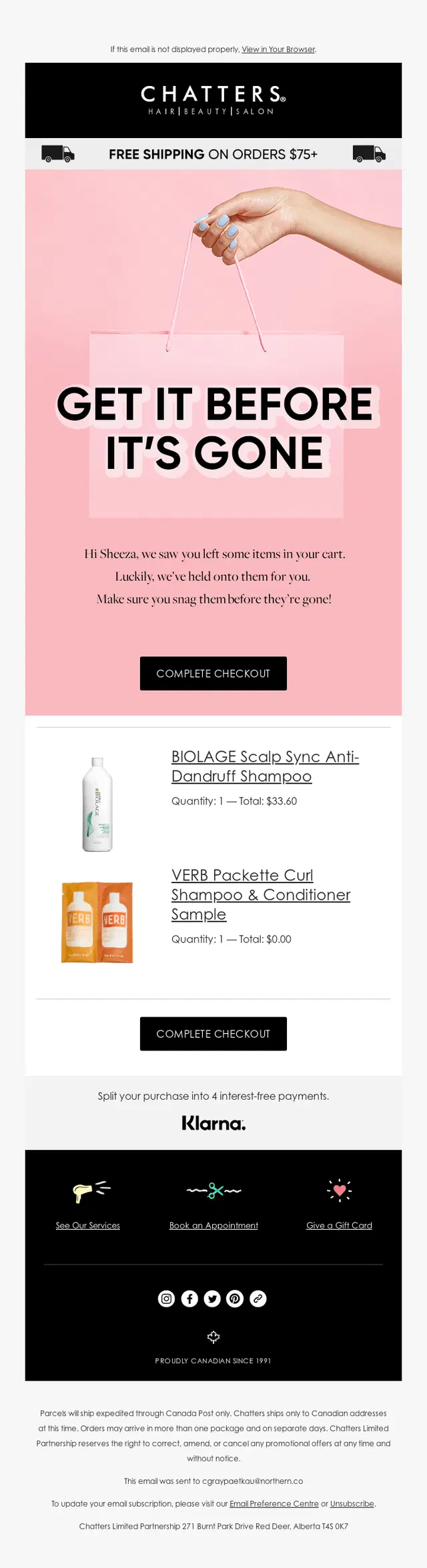Open the Twitter icon
Screen dimensions: 427x1568
click(x=212, y=1299)
